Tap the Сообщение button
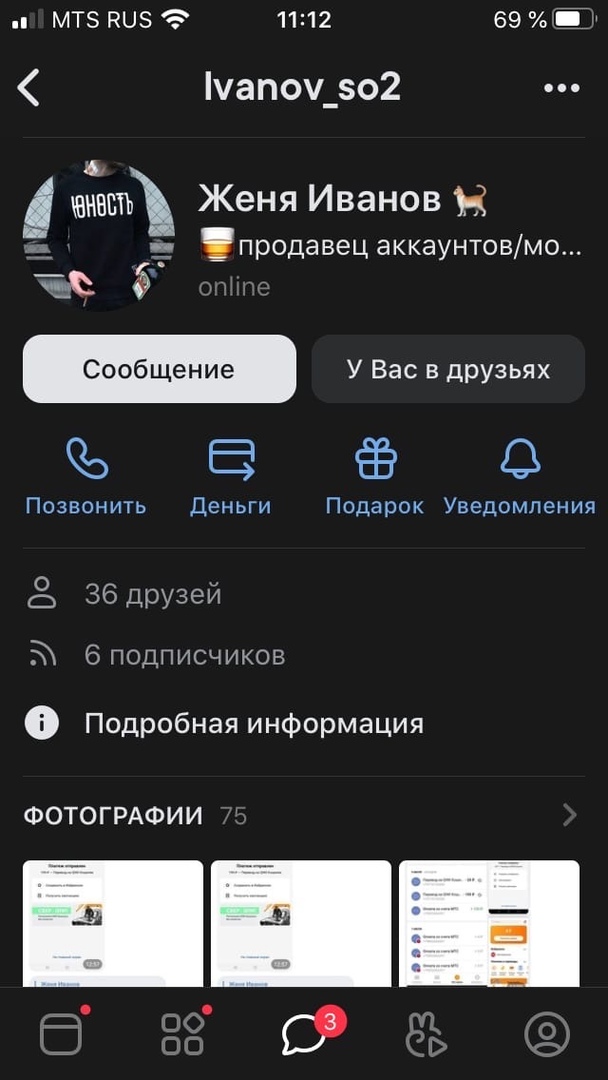The image size is (608, 1080). (159, 369)
